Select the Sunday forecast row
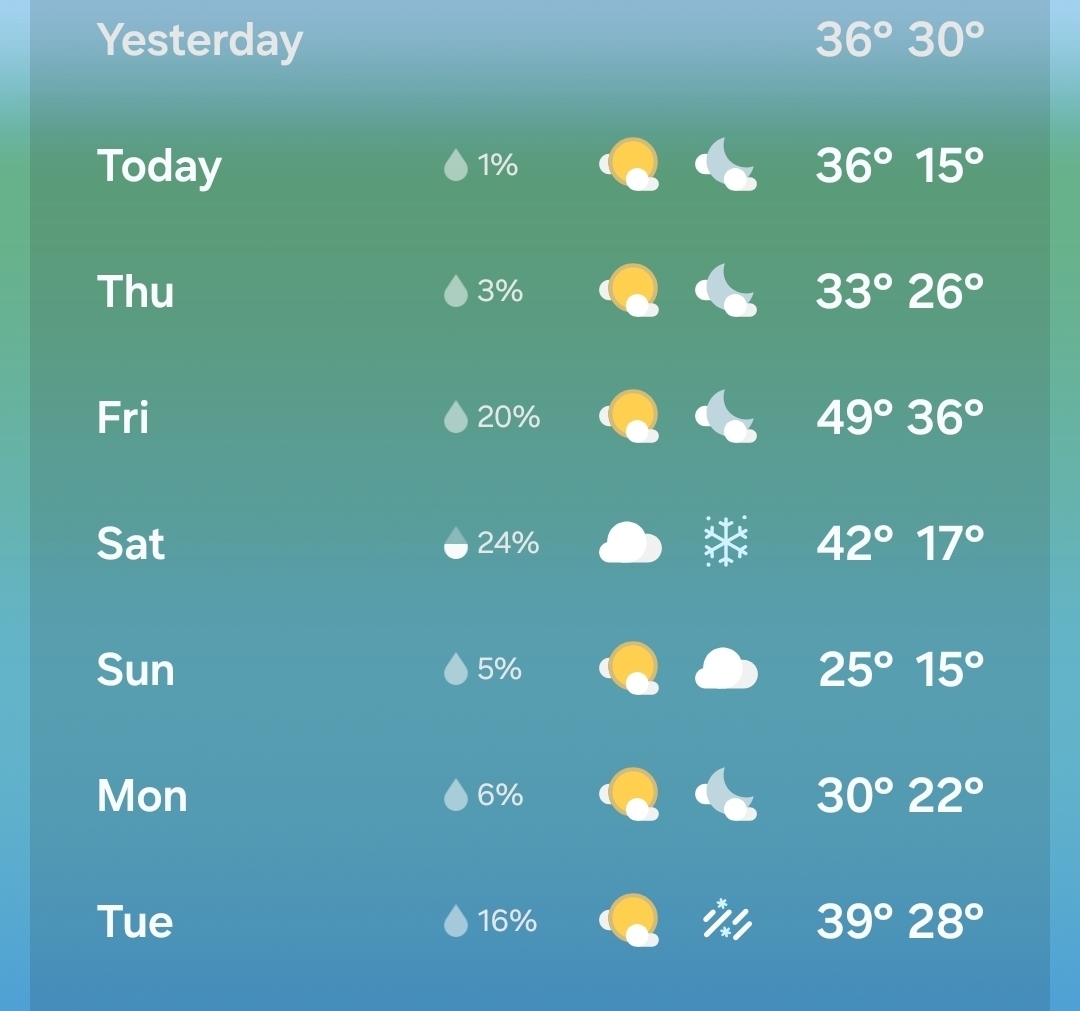1080x1011 pixels. click(540, 669)
